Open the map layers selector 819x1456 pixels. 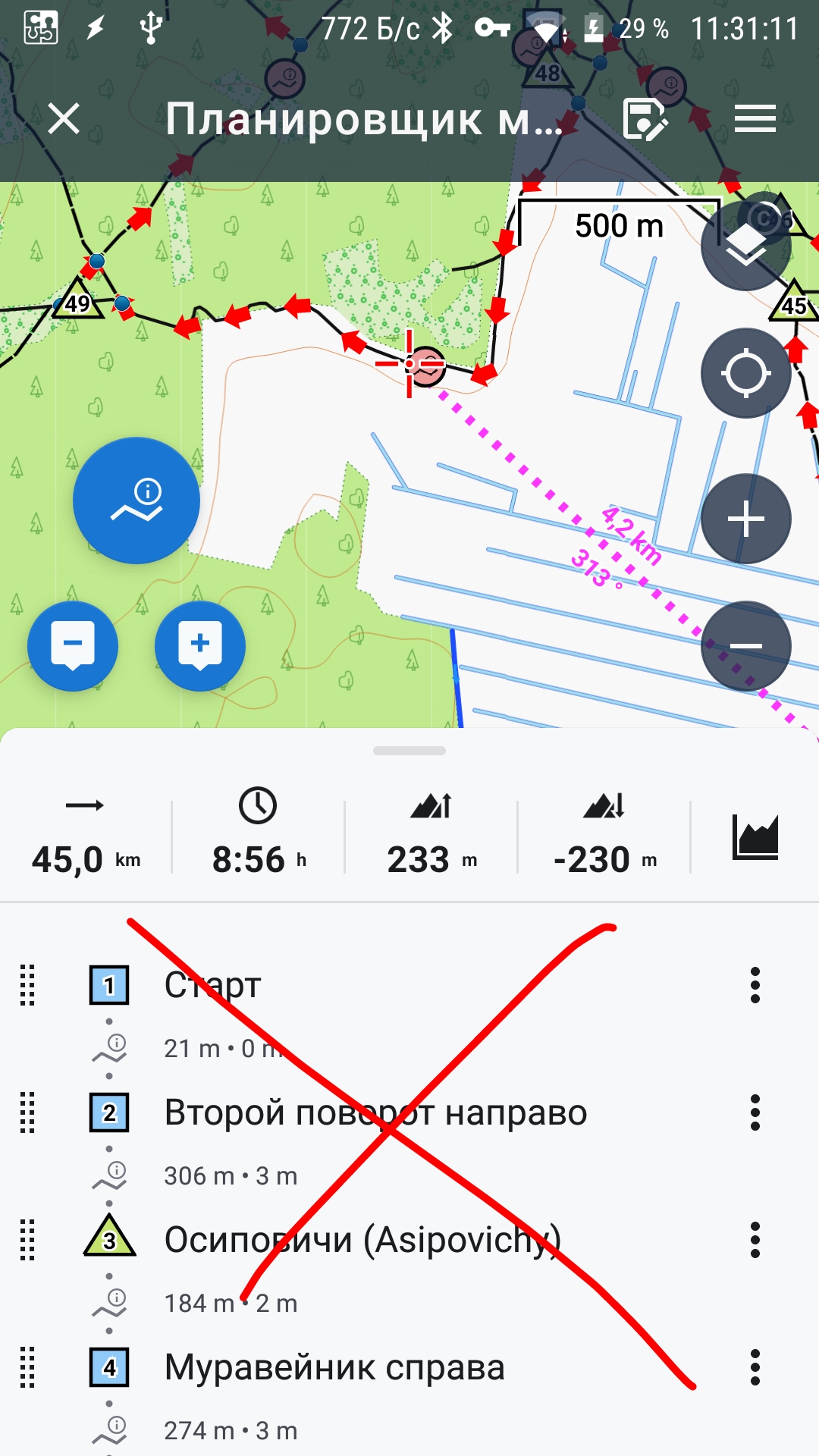[745, 245]
